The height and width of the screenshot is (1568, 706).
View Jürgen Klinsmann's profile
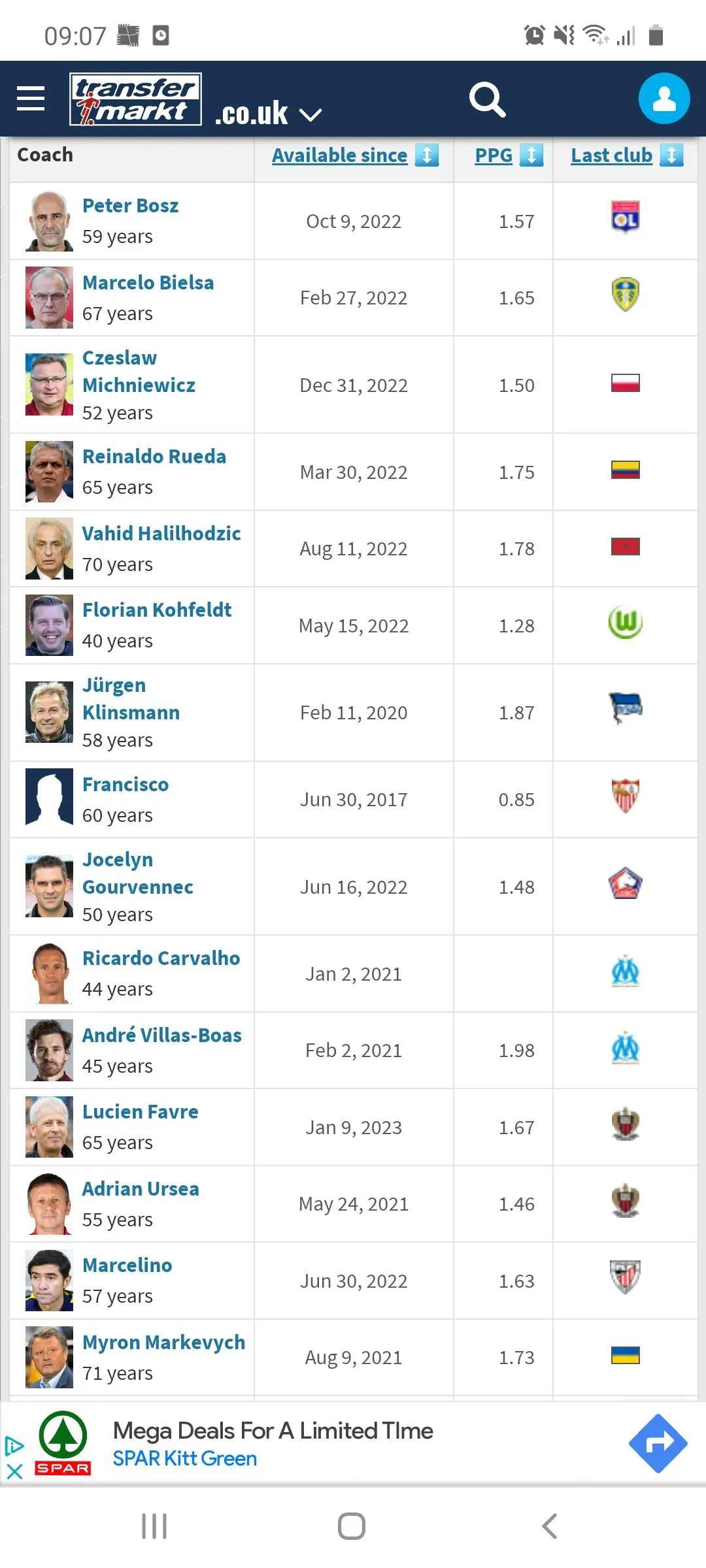click(x=131, y=699)
